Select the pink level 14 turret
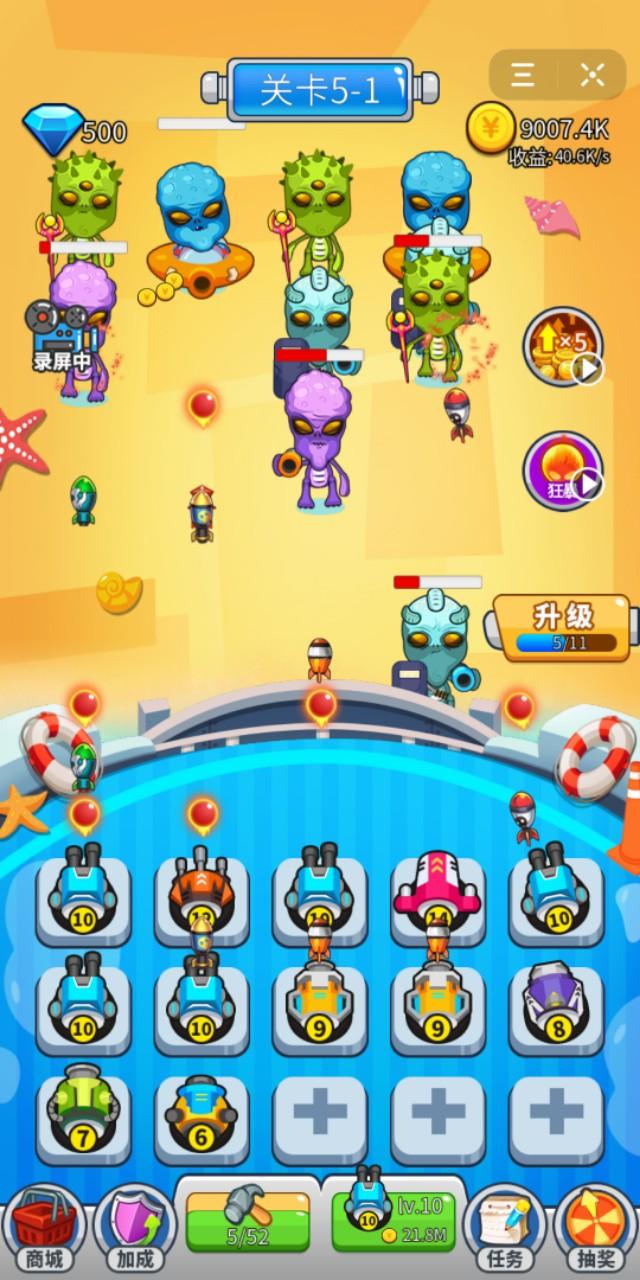The image size is (640, 1280). (437, 889)
